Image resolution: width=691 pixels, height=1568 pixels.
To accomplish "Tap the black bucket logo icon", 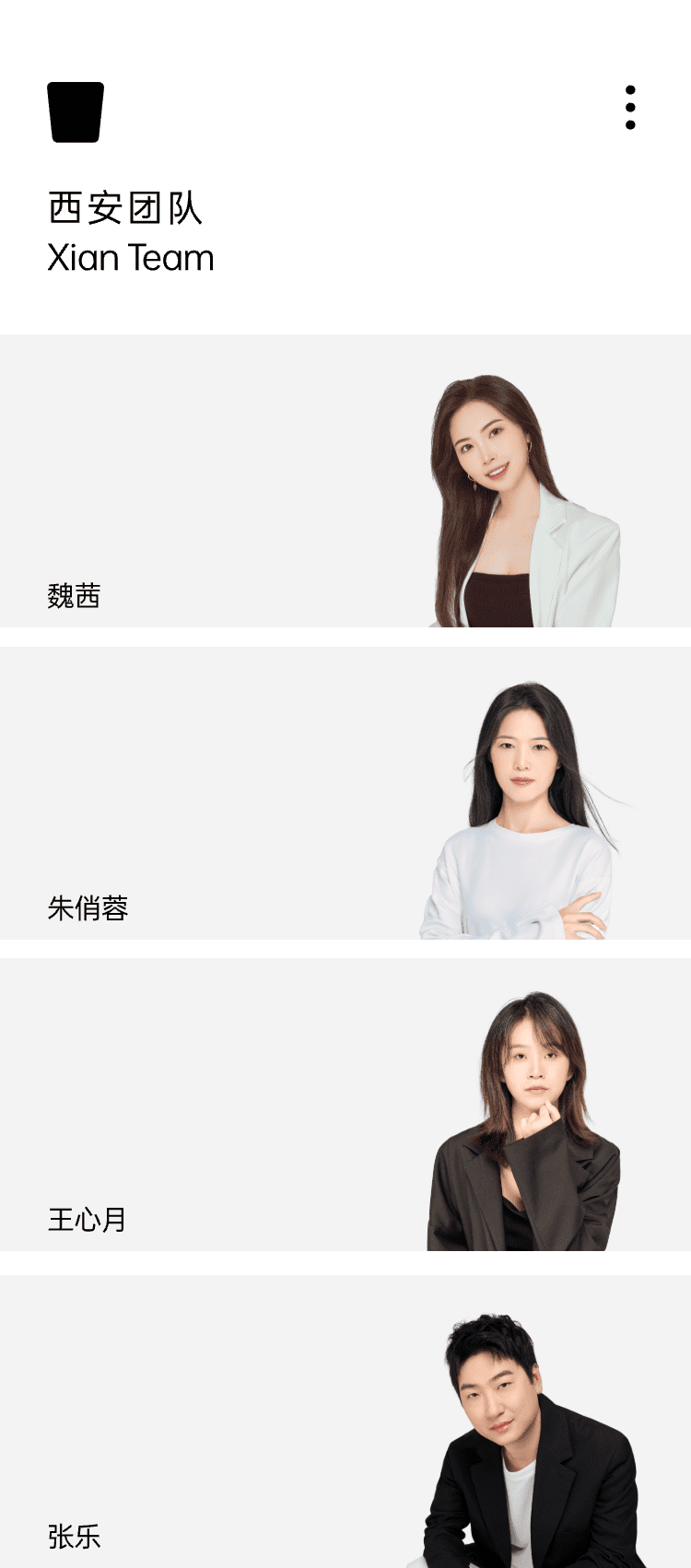I will pyautogui.click(x=76, y=112).
